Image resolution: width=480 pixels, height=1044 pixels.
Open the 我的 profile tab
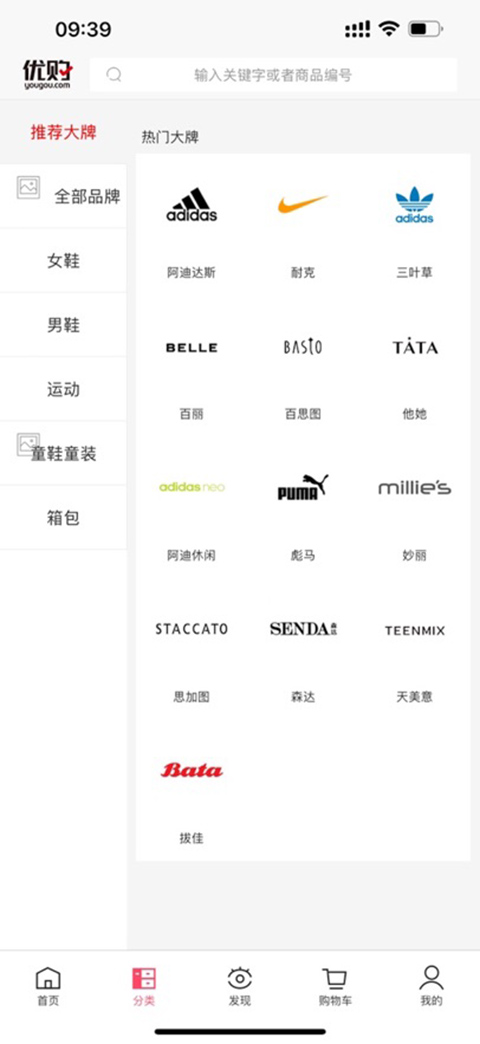[431, 987]
